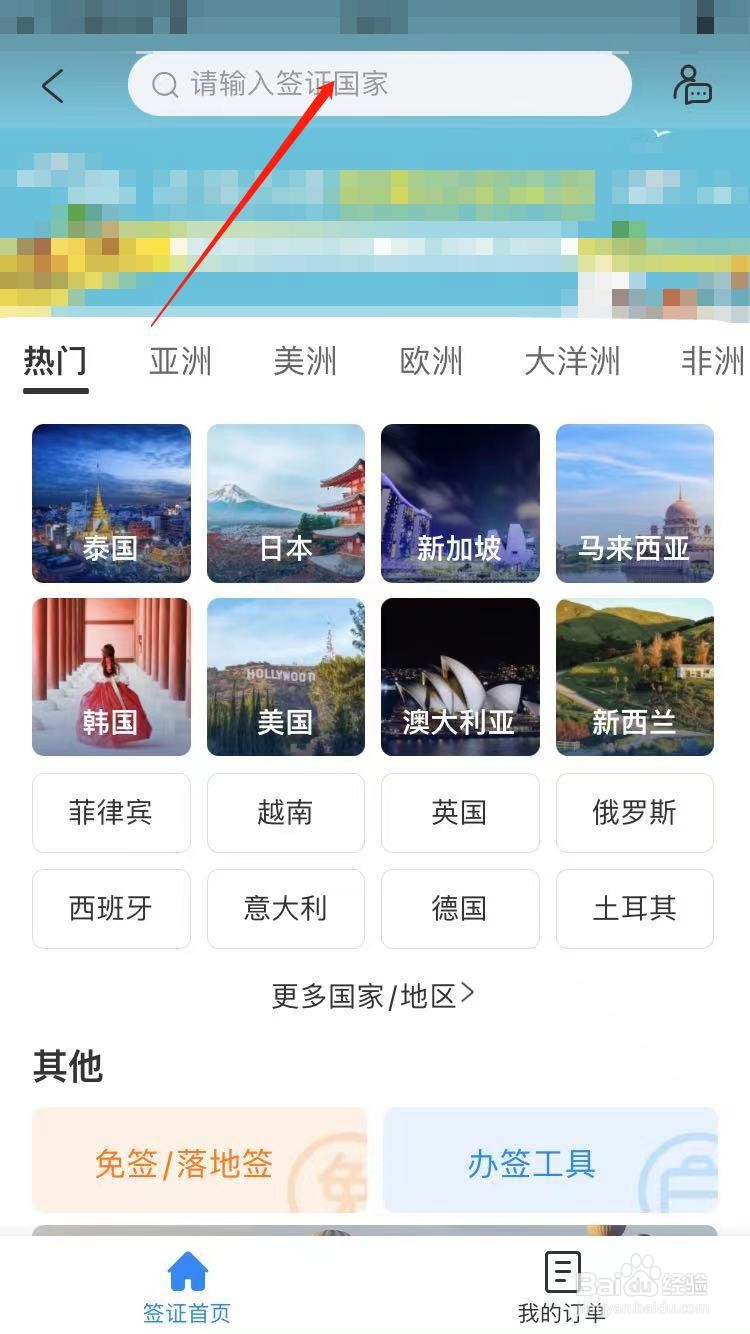The image size is (750, 1334).
Task: Open the 大洋洲 category
Action: (572, 362)
